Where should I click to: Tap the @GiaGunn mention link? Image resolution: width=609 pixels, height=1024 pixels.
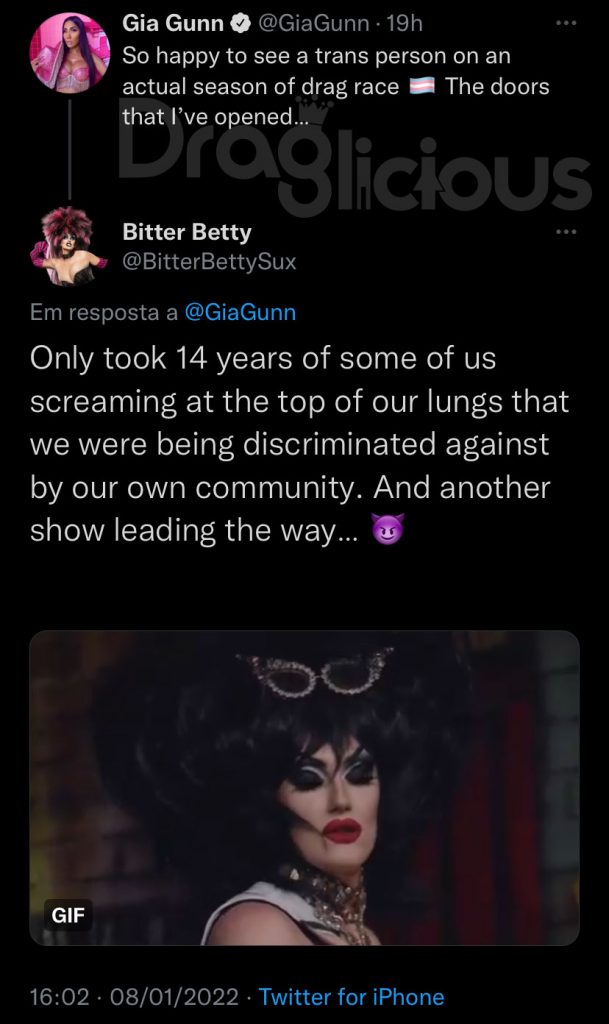[240, 312]
